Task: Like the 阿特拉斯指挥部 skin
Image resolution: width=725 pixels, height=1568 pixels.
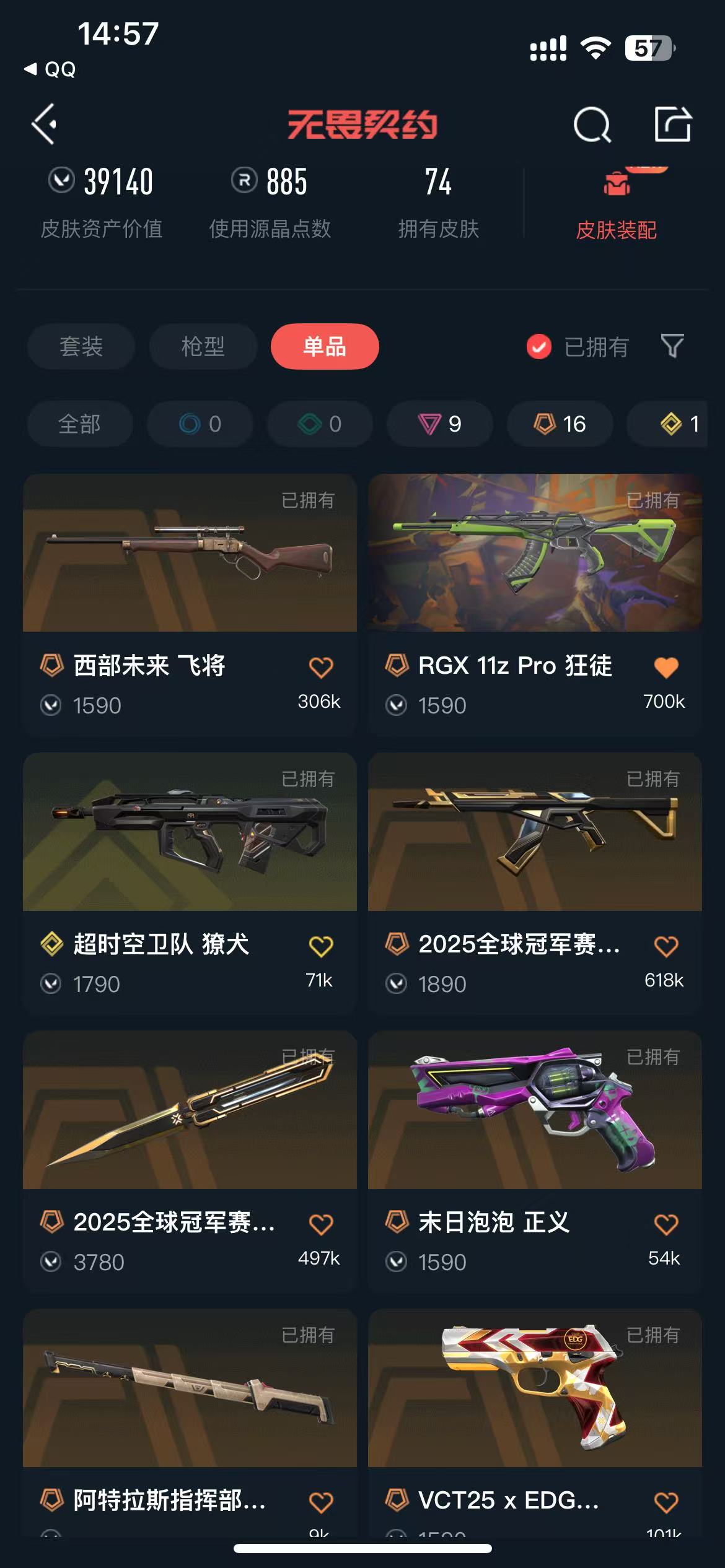Action: coord(321,1502)
